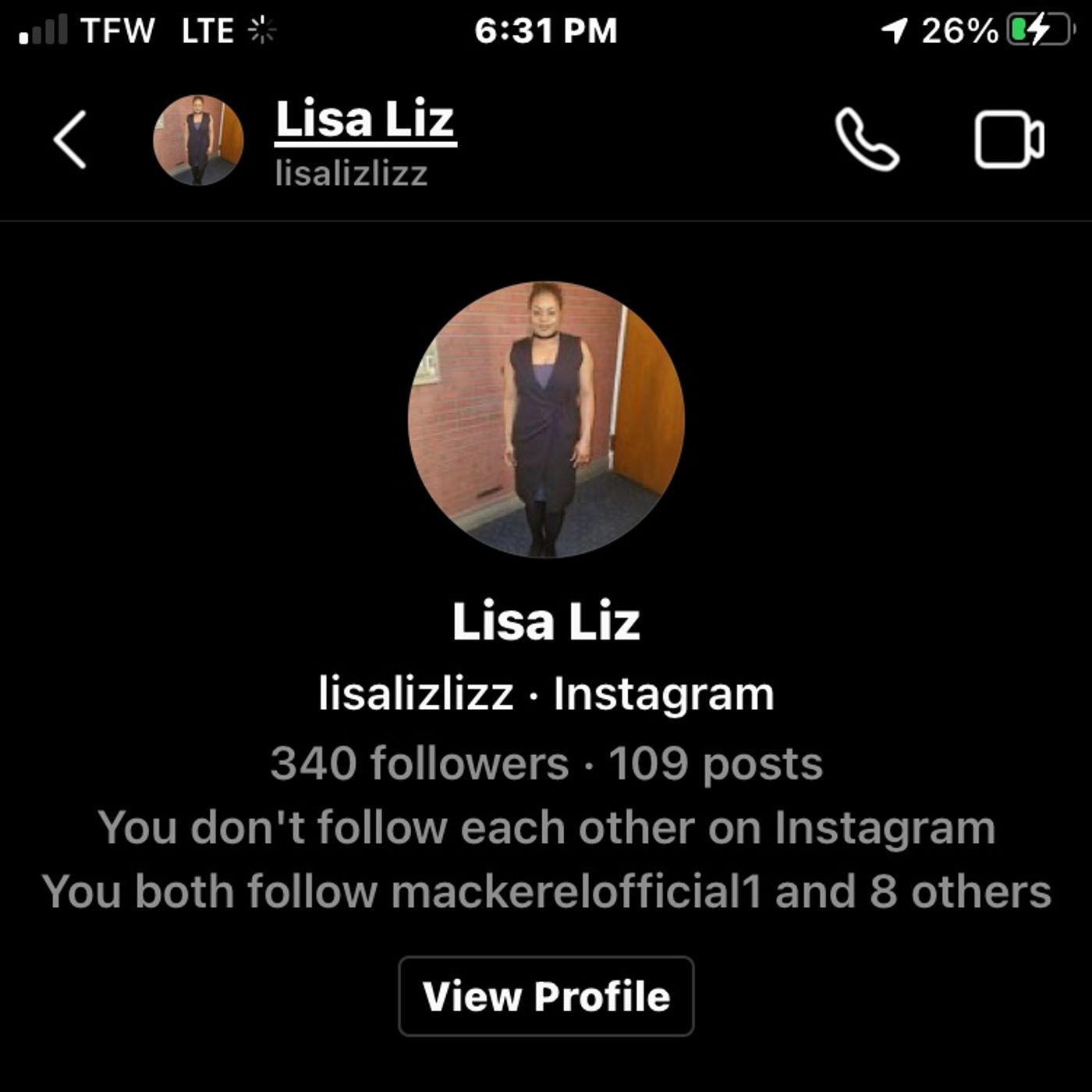Tap the small profile photo in header
The height and width of the screenshot is (1092, 1092).
click(198, 140)
